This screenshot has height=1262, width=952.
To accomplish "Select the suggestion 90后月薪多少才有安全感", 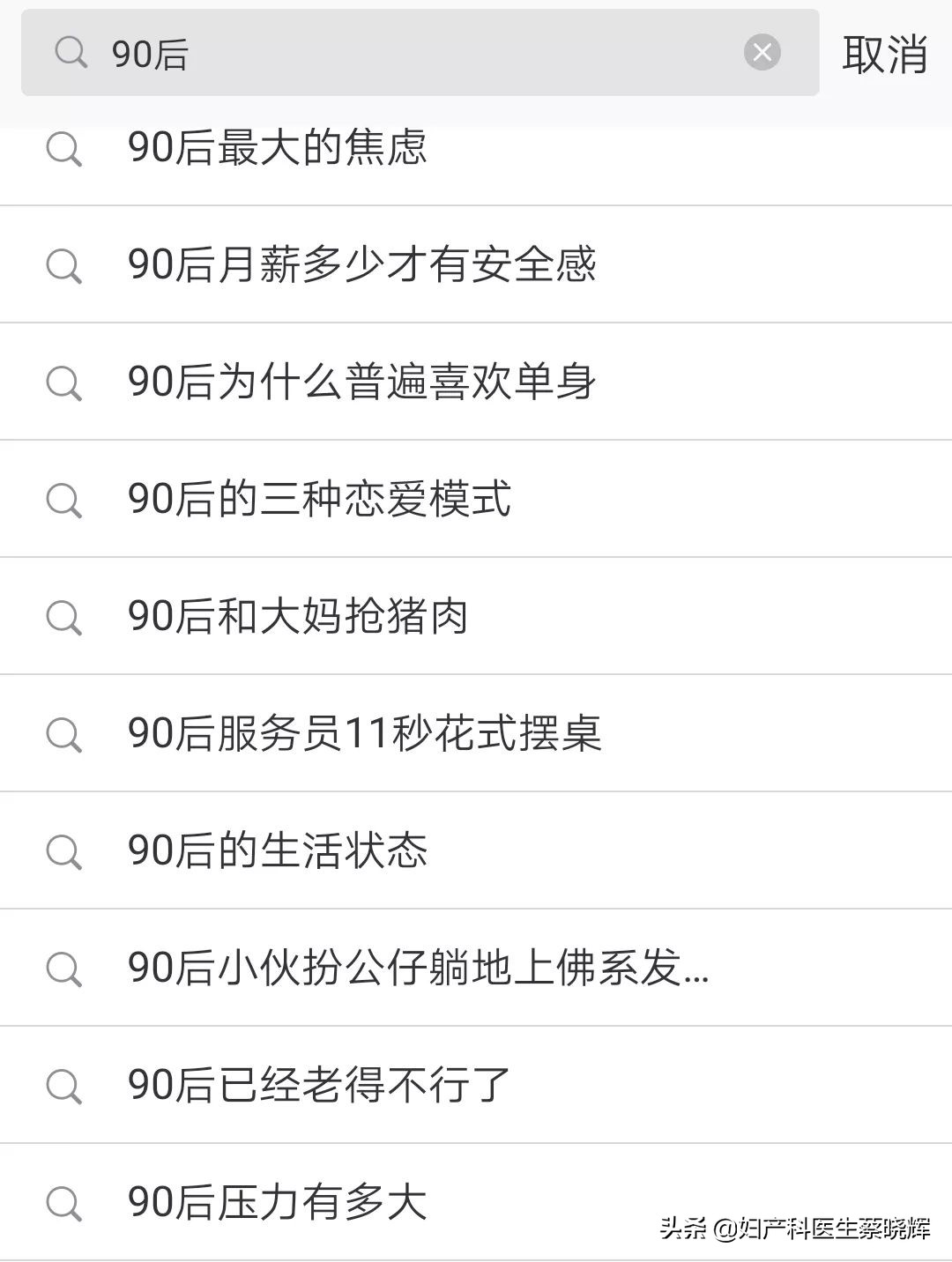I will point(362,265).
